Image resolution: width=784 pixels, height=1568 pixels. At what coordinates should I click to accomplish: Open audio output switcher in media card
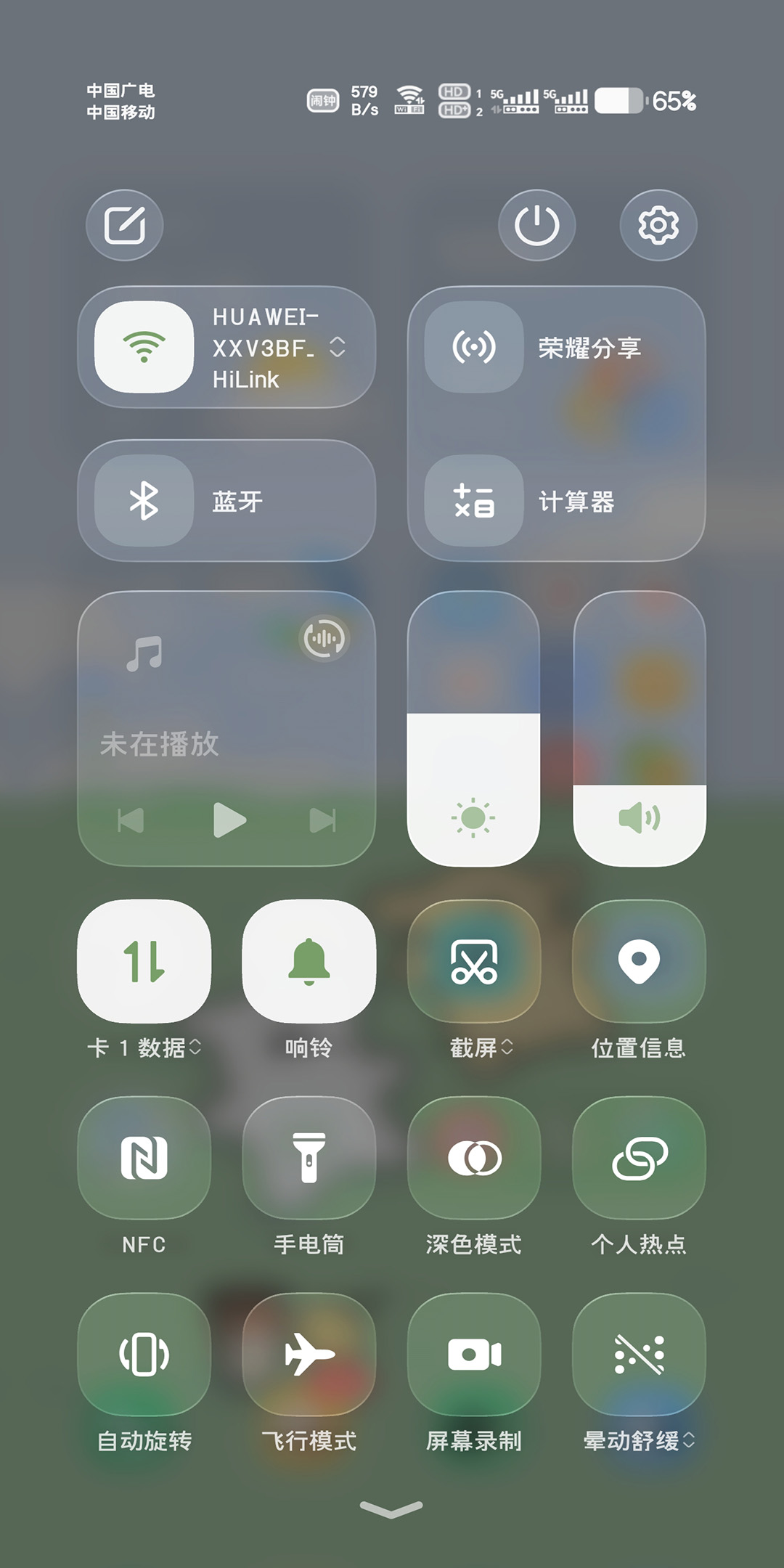coord(324,639)
